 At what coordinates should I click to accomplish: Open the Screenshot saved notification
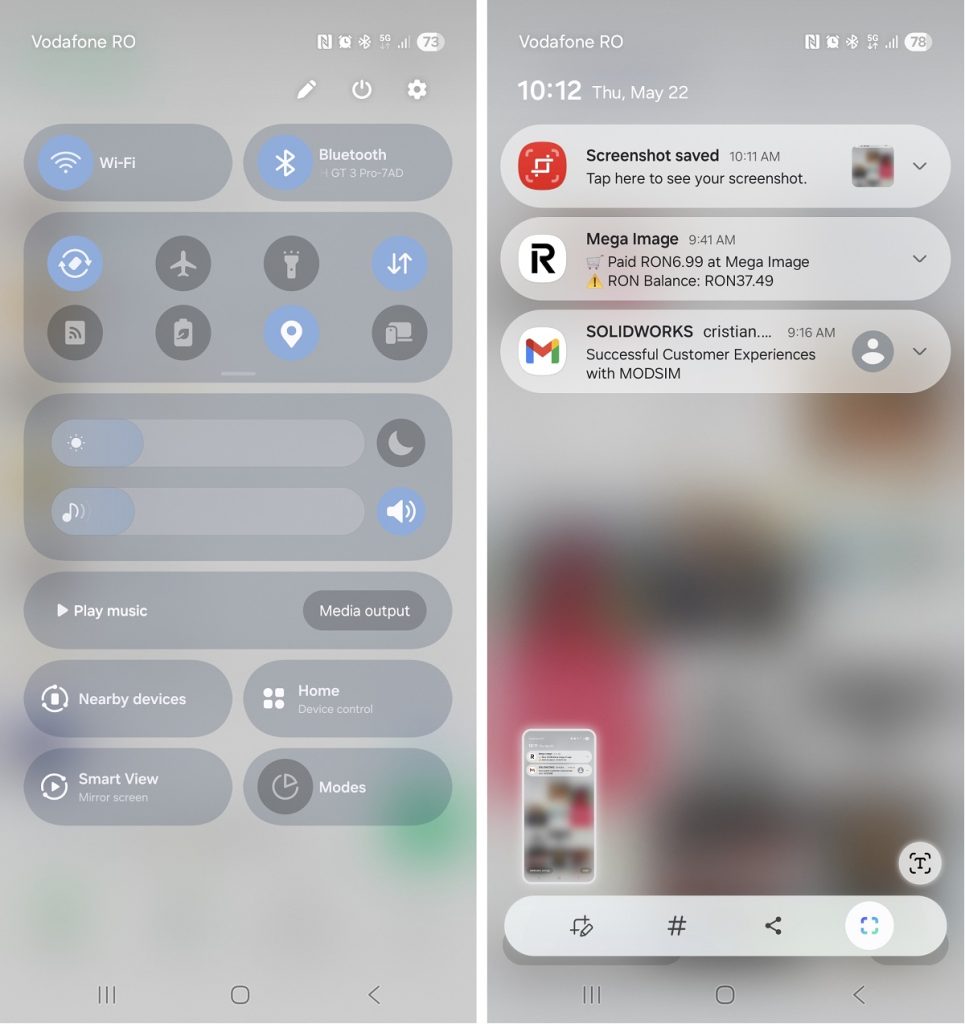coord(696,167)
